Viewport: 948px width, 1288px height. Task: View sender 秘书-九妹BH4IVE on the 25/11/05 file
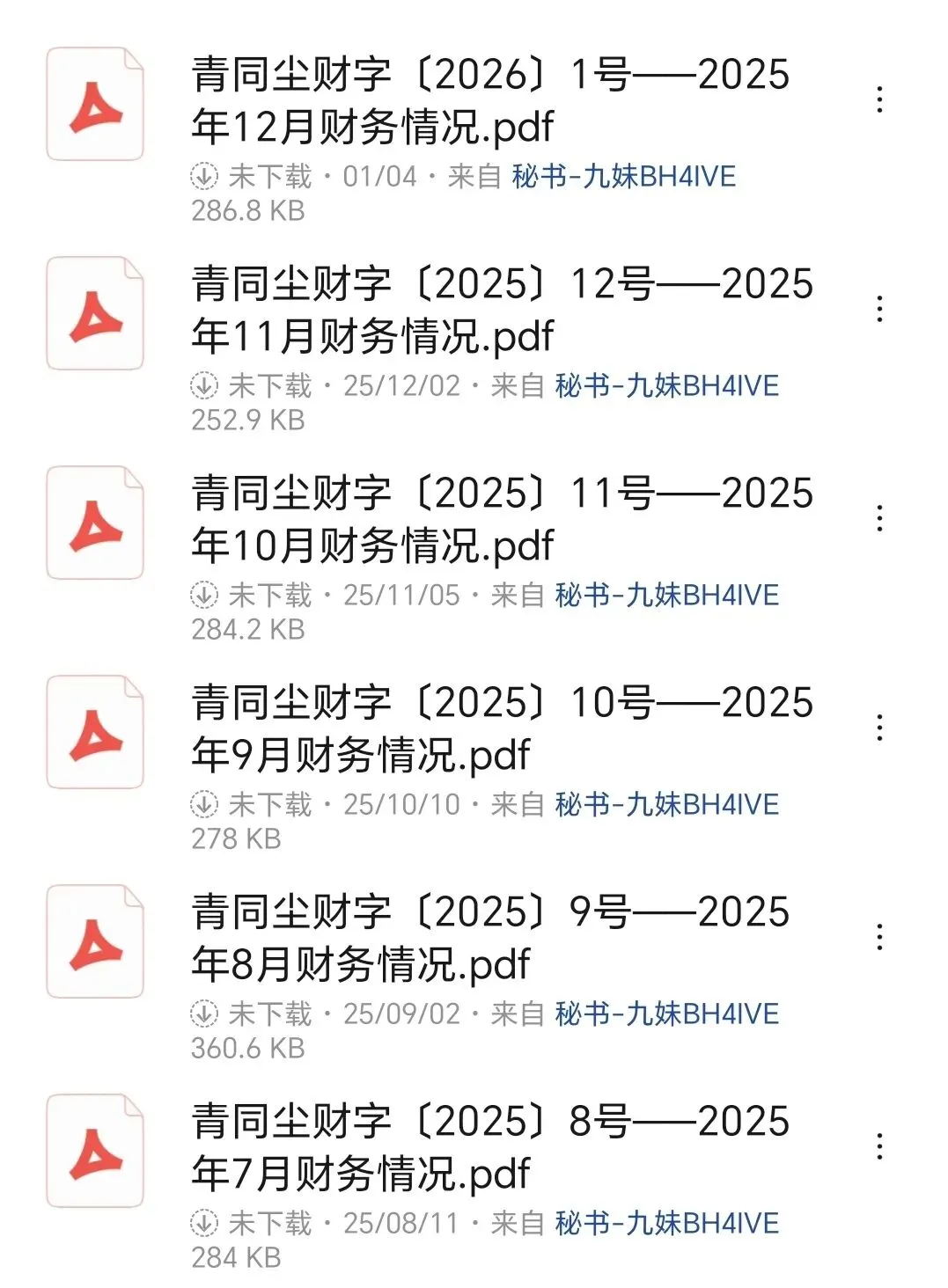point(667,596)
